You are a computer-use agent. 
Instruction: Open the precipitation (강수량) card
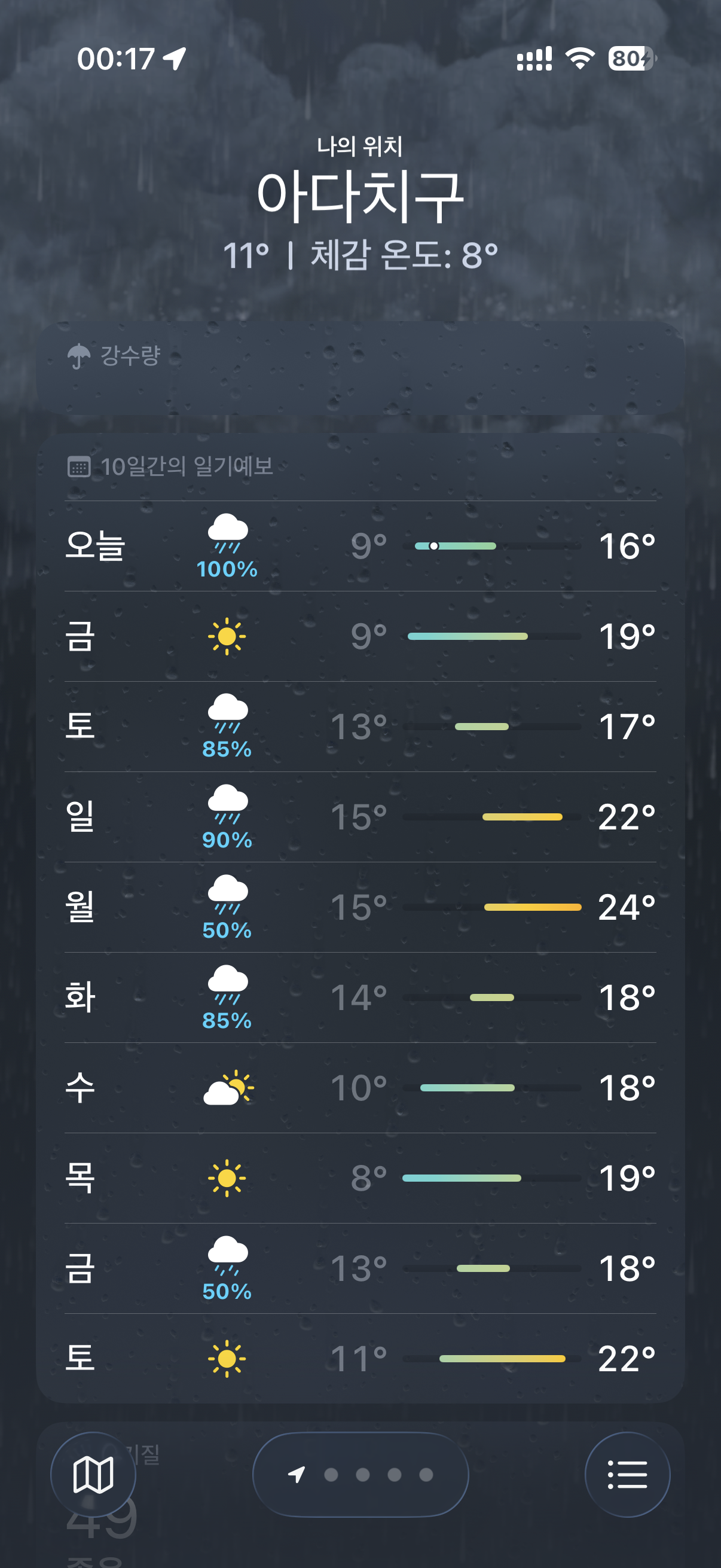[x=360, y=368]
